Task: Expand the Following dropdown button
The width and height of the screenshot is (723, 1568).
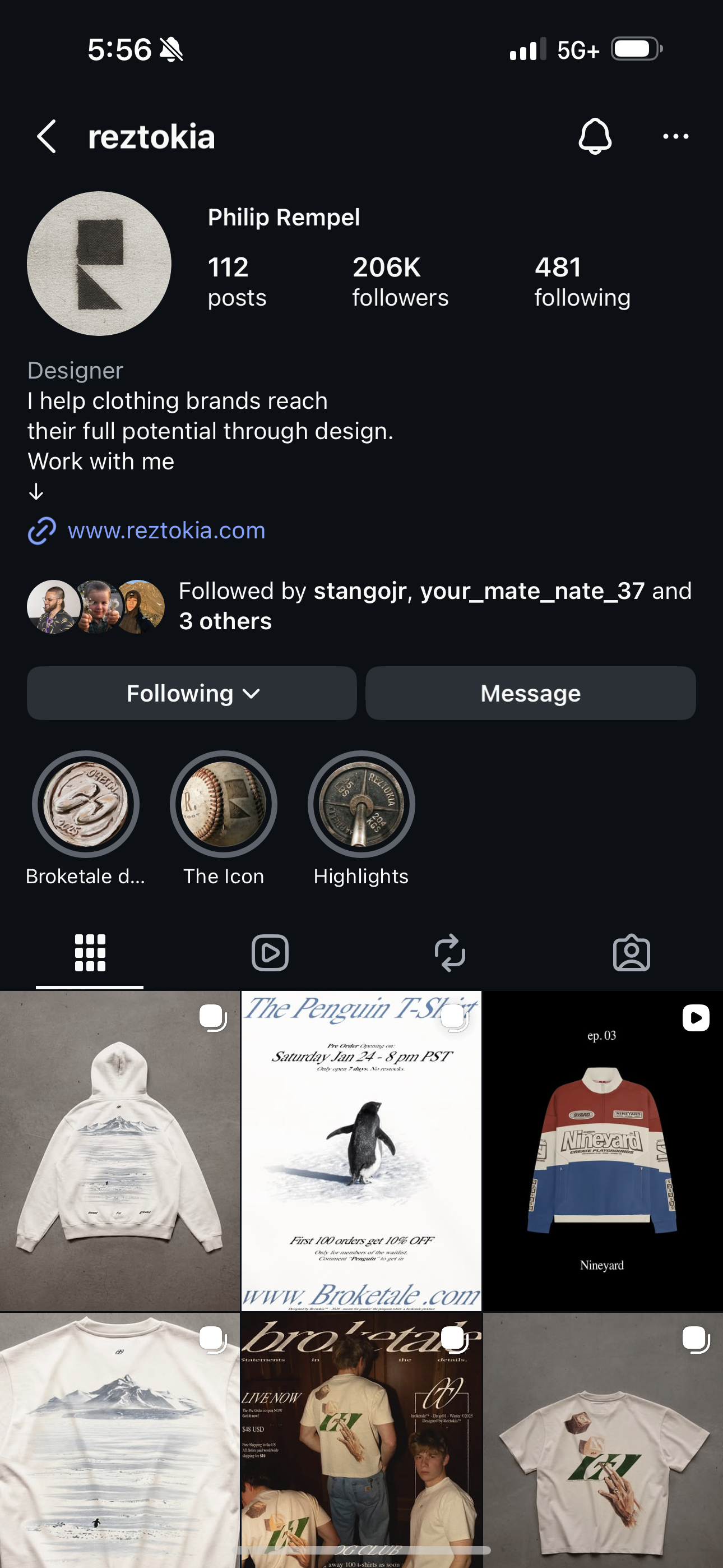Action: [x=192, y=693]
